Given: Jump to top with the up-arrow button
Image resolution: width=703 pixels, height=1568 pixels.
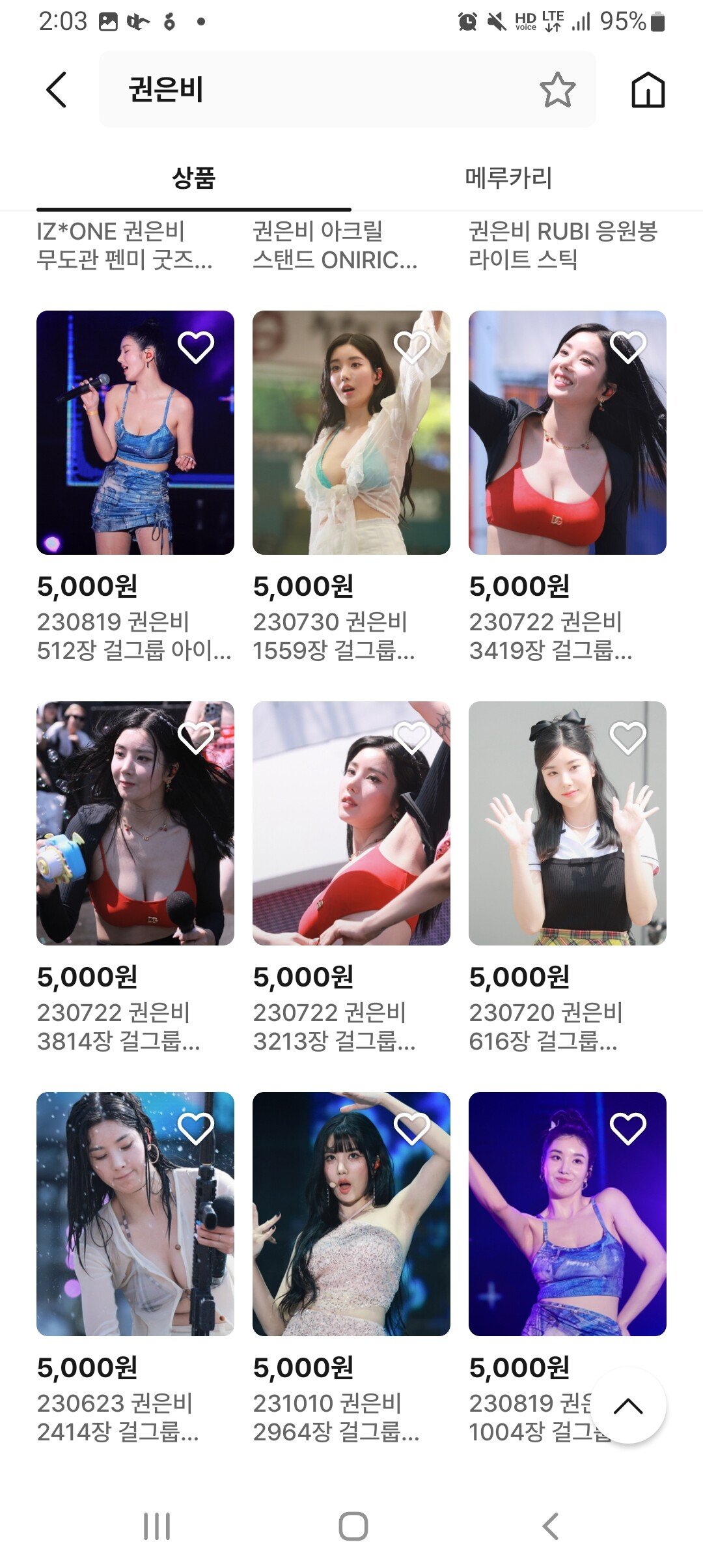Looking at the screenshot, I should pyautogui.click(x=628, y=1406).
